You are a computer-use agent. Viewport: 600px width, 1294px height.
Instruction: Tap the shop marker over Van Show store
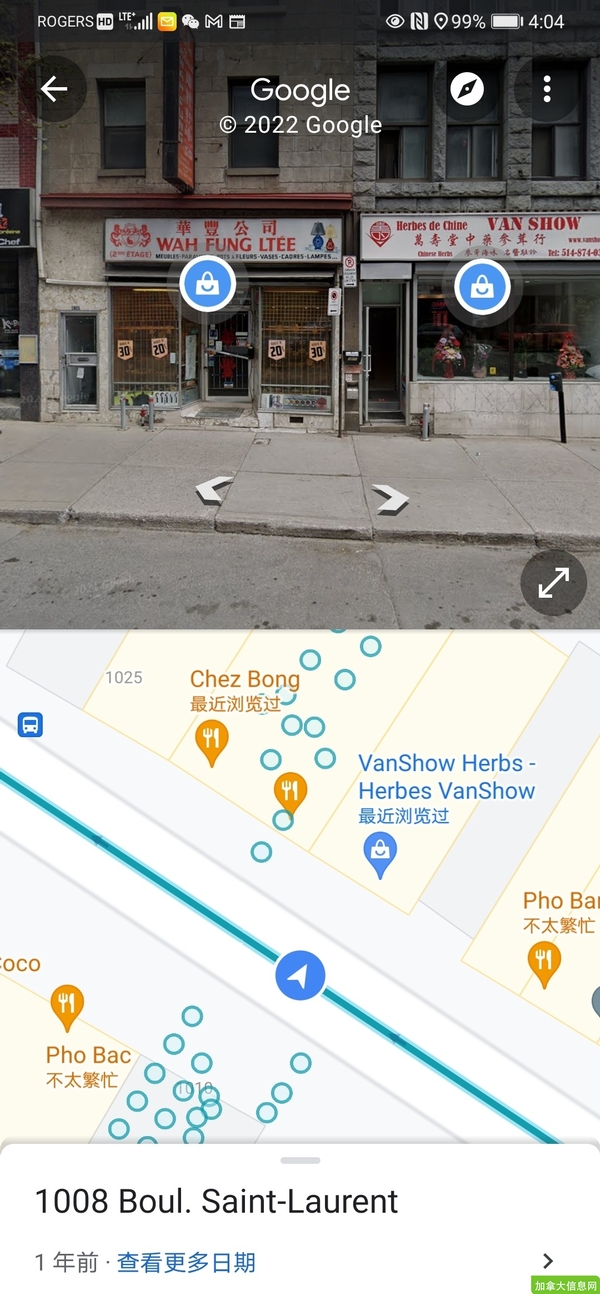pyautogui.click(x=482, y=287)
